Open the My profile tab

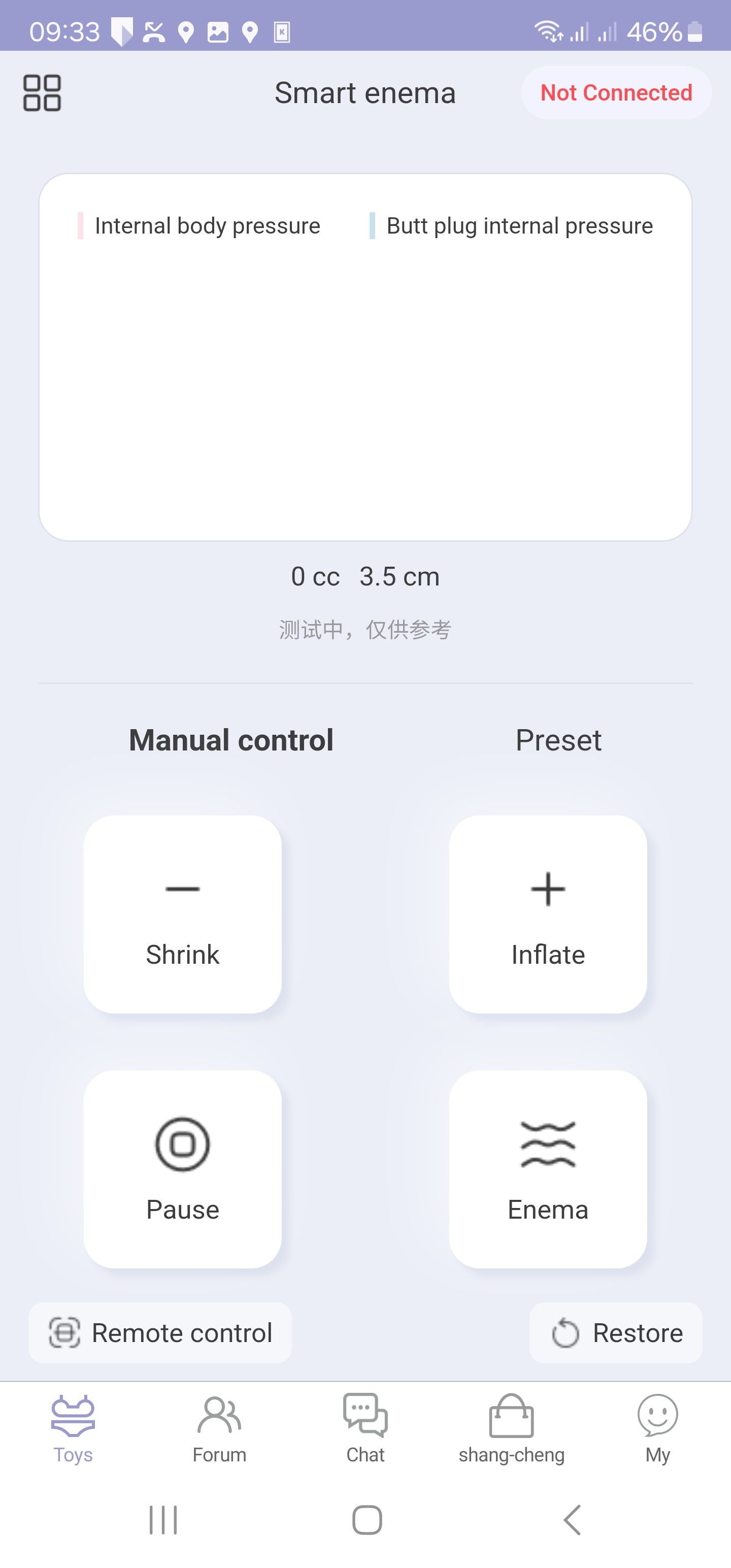click(657, 1428)
